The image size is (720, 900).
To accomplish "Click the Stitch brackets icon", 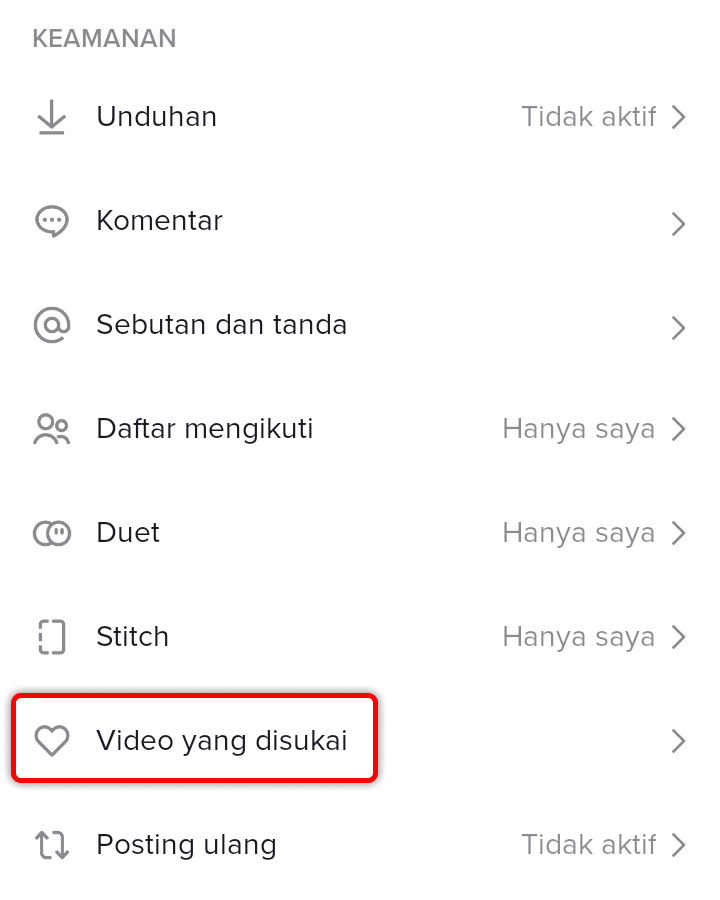I will pos(51,636).
